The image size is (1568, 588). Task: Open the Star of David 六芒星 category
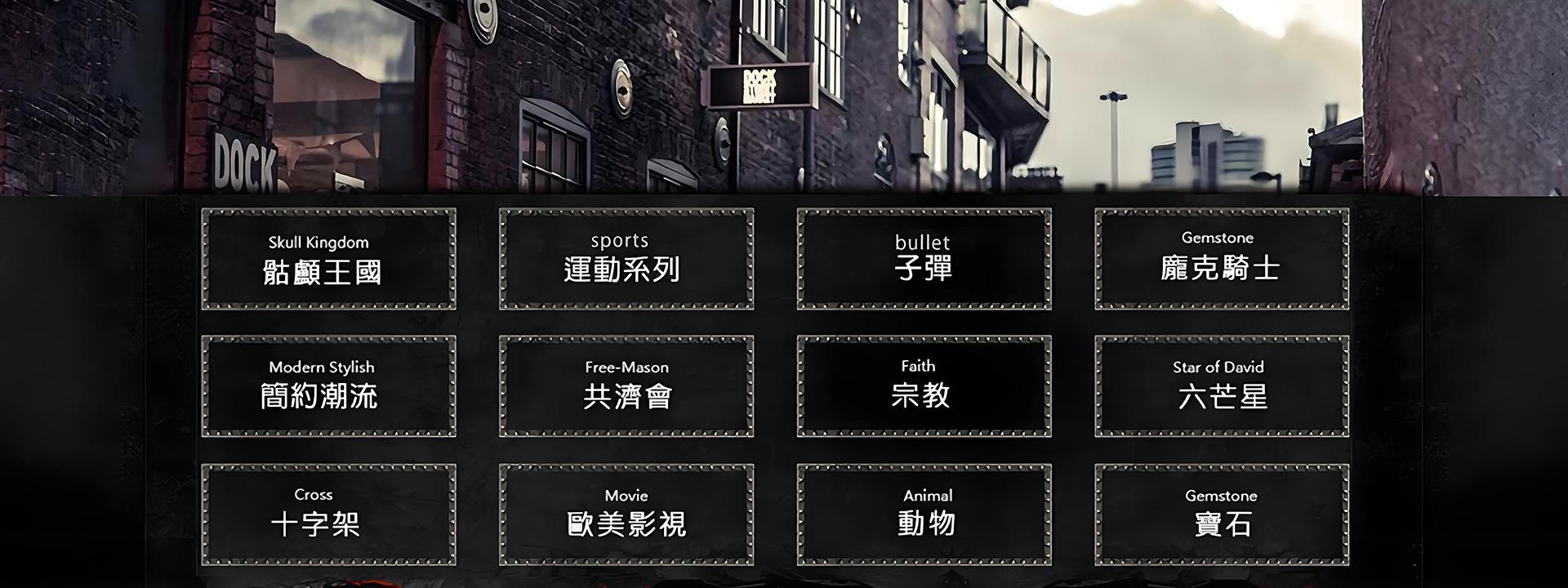1221,386
